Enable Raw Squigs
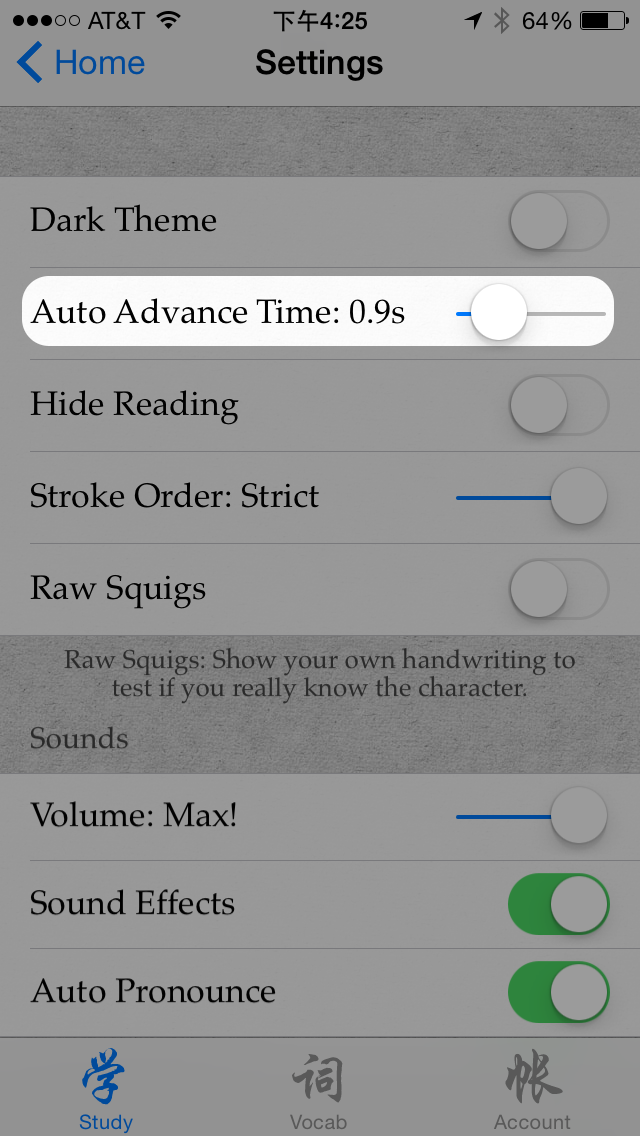This screenshot has height=1136, width=640. tap(558, 589)
